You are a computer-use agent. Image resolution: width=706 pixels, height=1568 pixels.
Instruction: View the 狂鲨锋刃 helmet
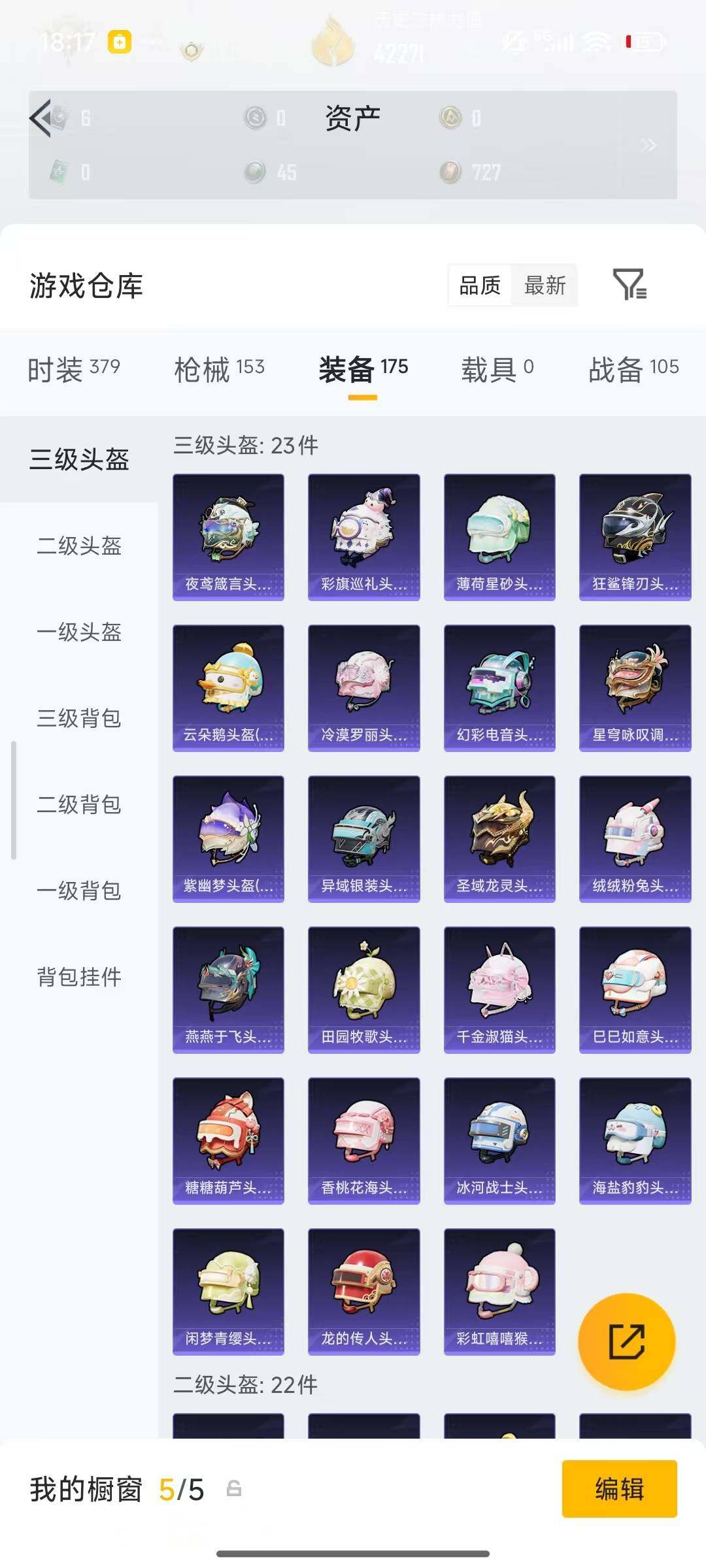[635, 537]
